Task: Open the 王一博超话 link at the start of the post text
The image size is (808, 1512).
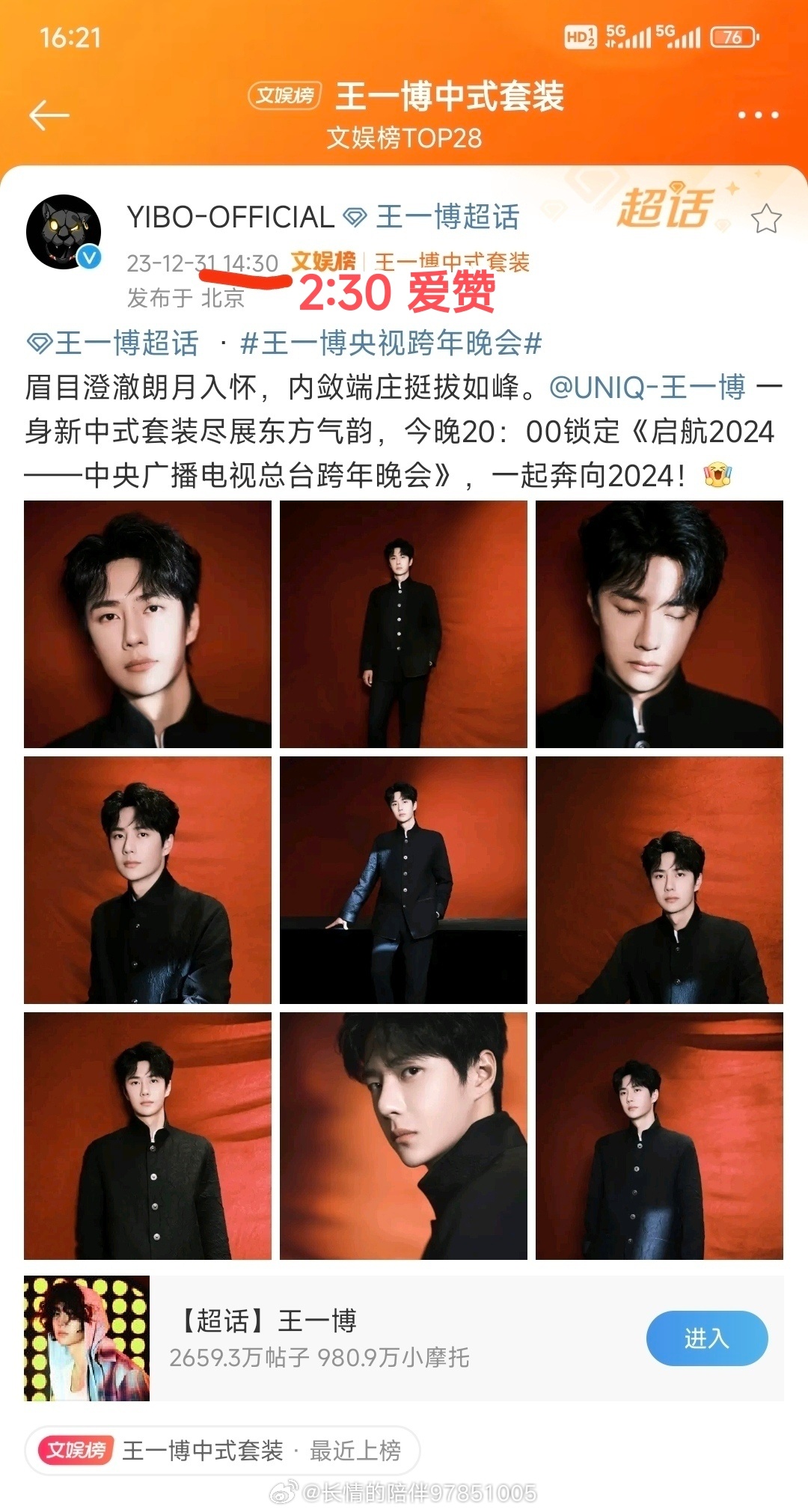Action: [114, 343]
